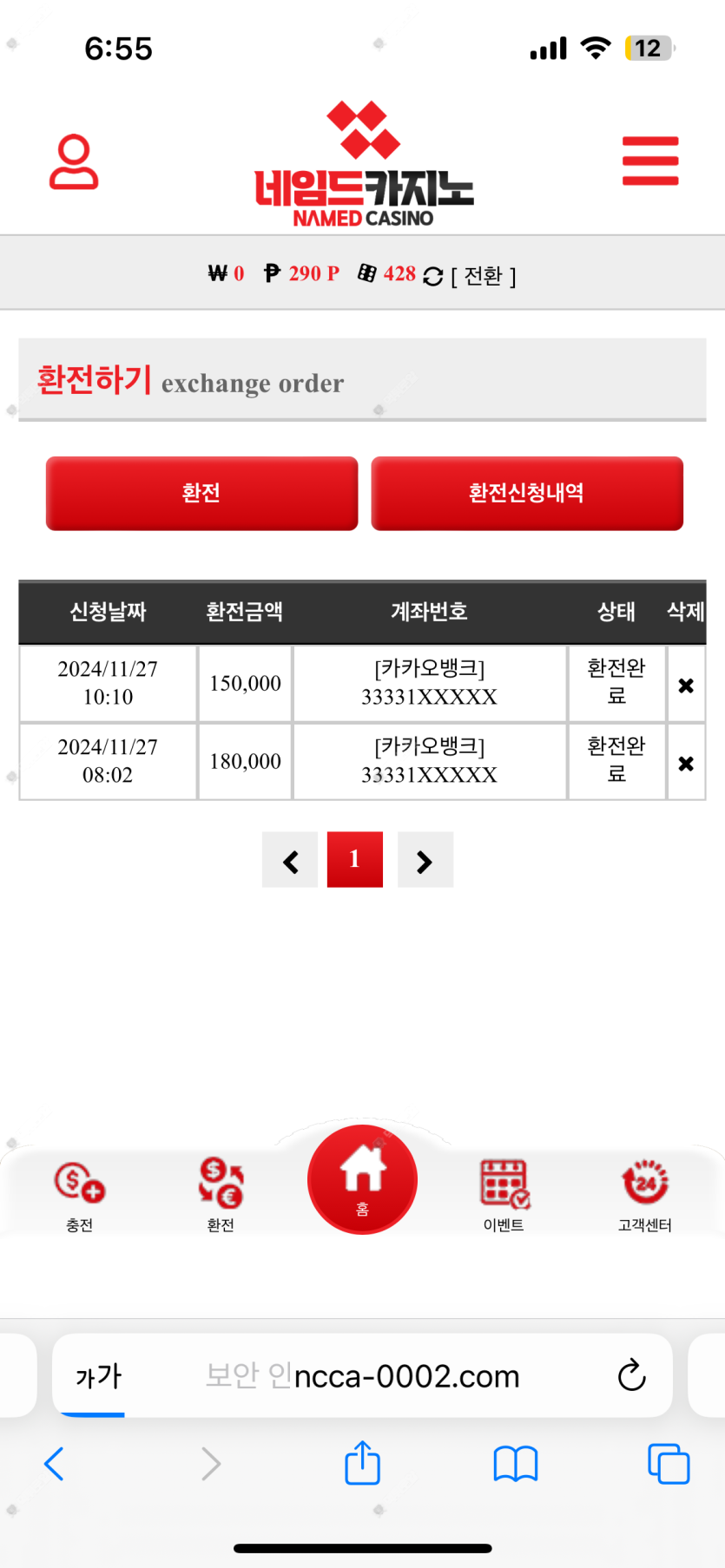Image resolution: width=725 pixels, height=1568 pixels.
Task: Open Safari bookmarks
Action: (516, 1464)
